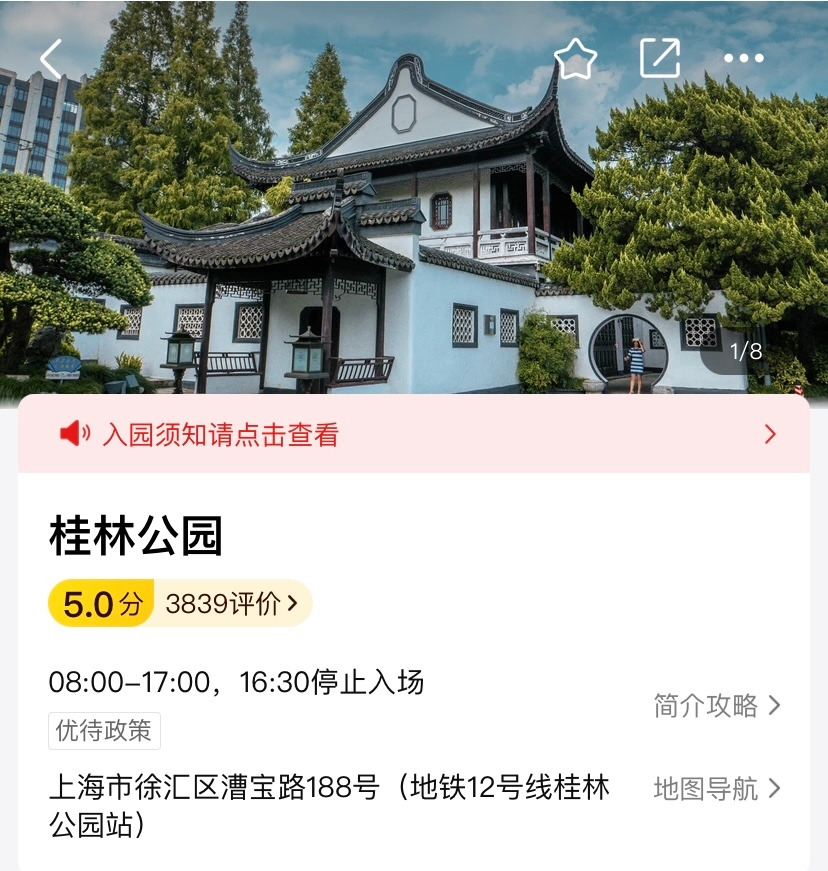Go back using the arrow icon
Image resolution: width=828 pixels, height=871 pixels.
pyautogui.click(x=51, y=59)
